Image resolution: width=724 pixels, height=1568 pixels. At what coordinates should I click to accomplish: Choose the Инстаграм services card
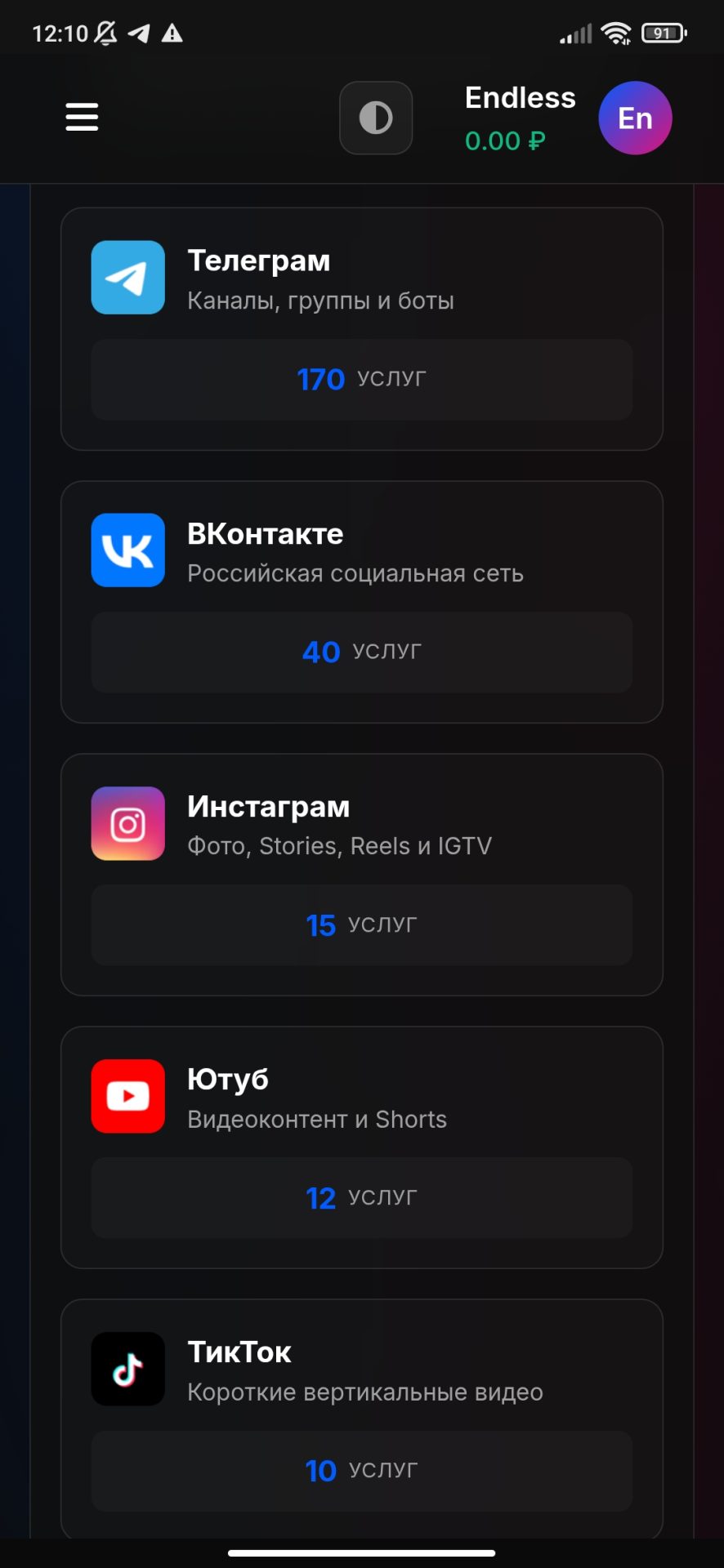(361, 874)
